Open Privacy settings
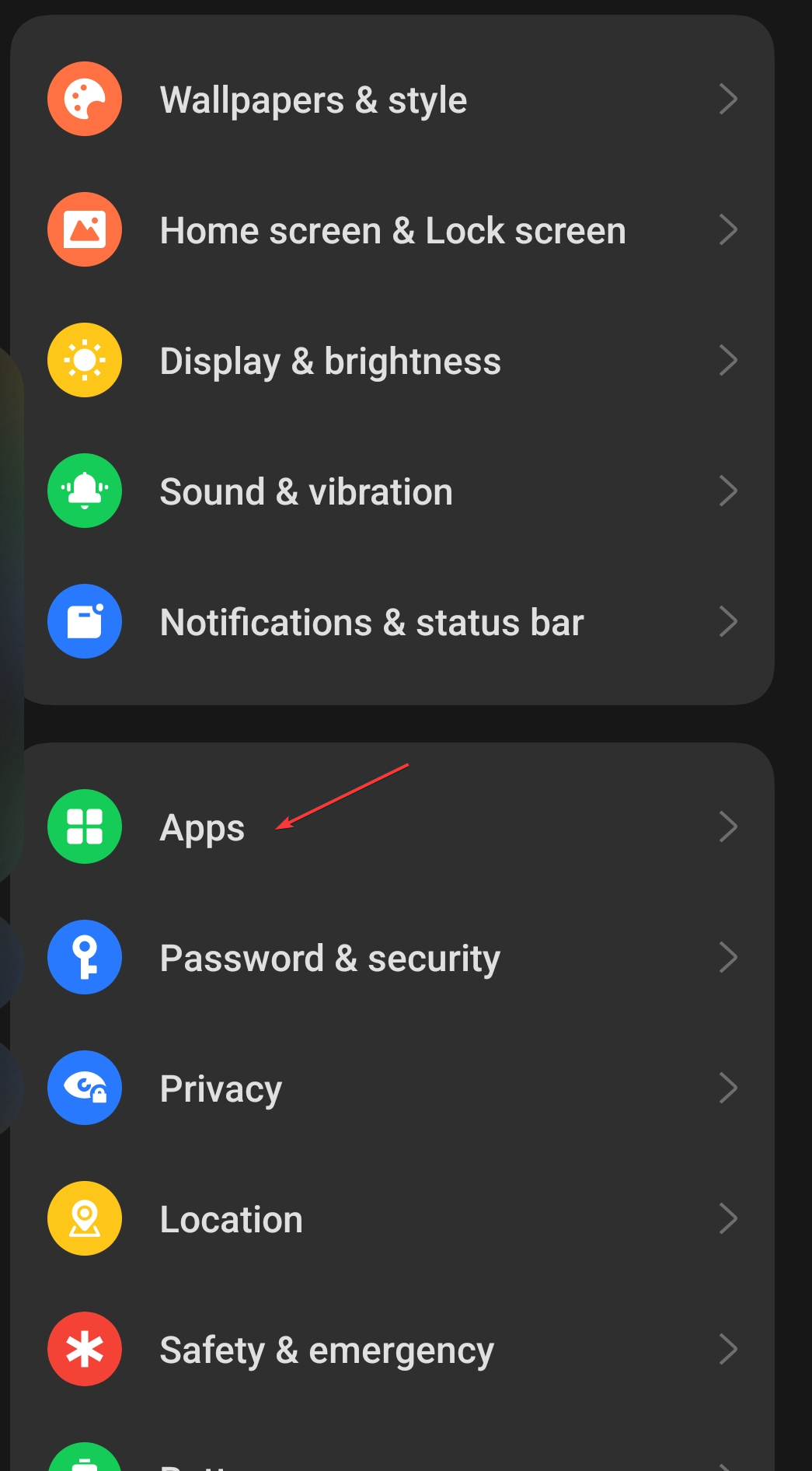Screen dimensions: 812x1471 coord(221,1088)
